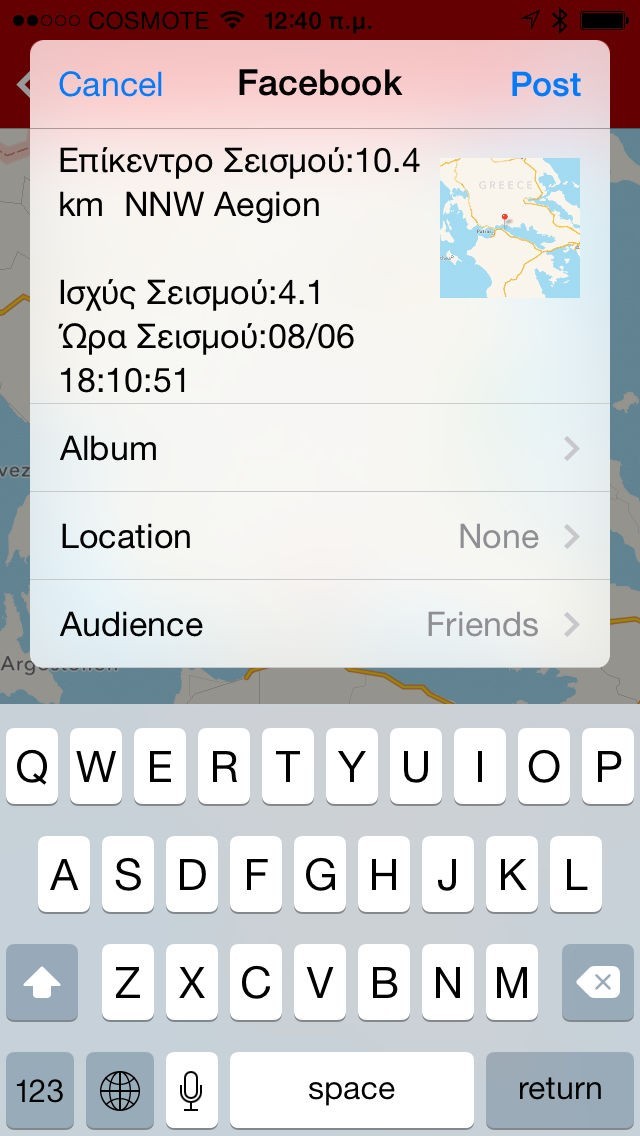Tap the globe key to change language
This screenshot has height=1136, width=640.
(120, 1089)
